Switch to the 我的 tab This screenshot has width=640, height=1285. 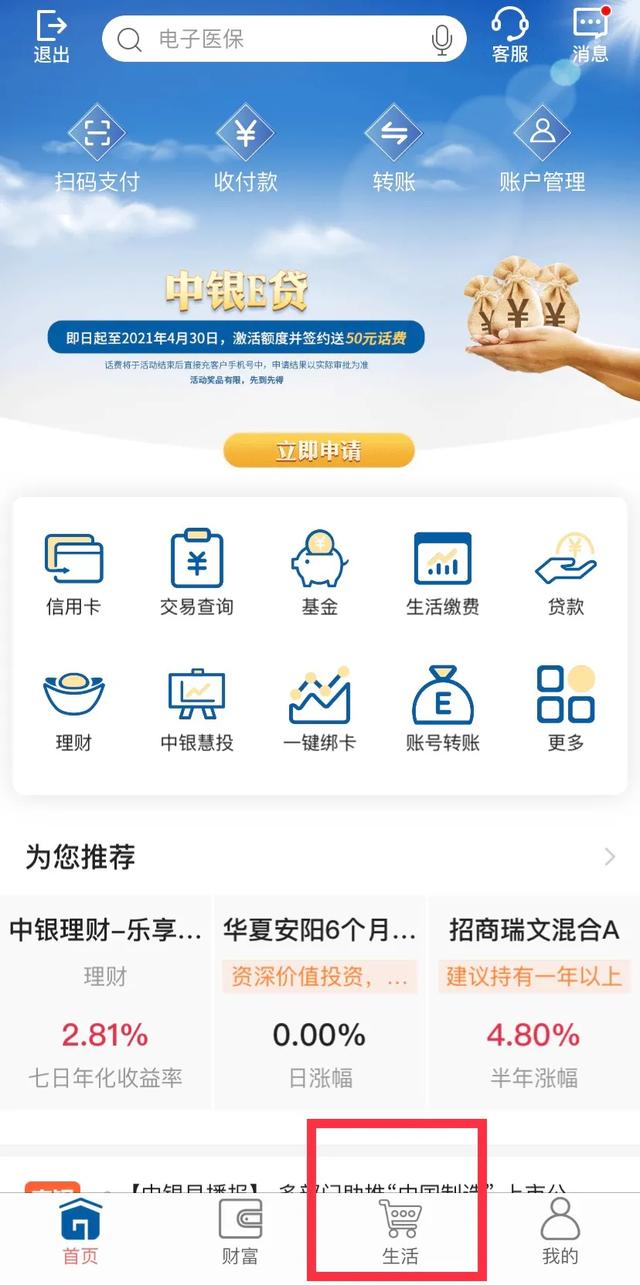coord(560,1233)
